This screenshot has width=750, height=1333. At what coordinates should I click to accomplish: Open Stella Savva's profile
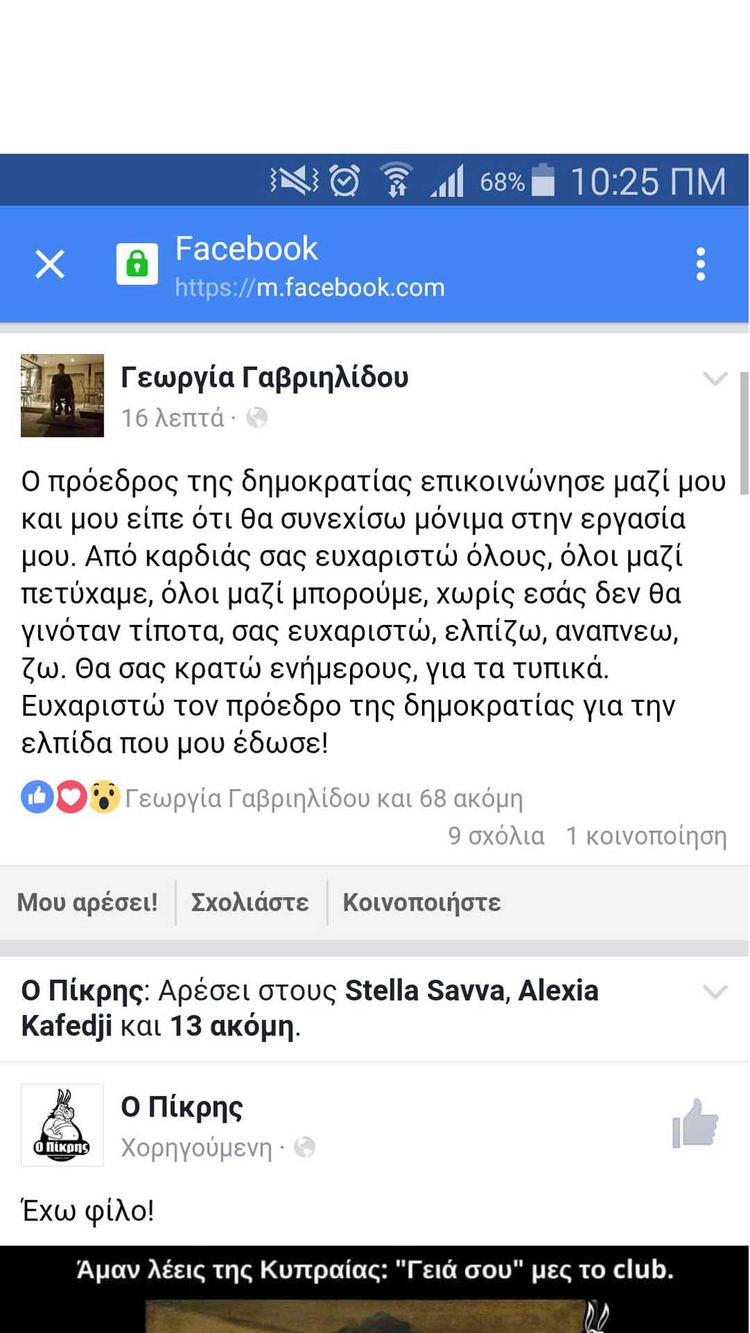coord(425,990)
